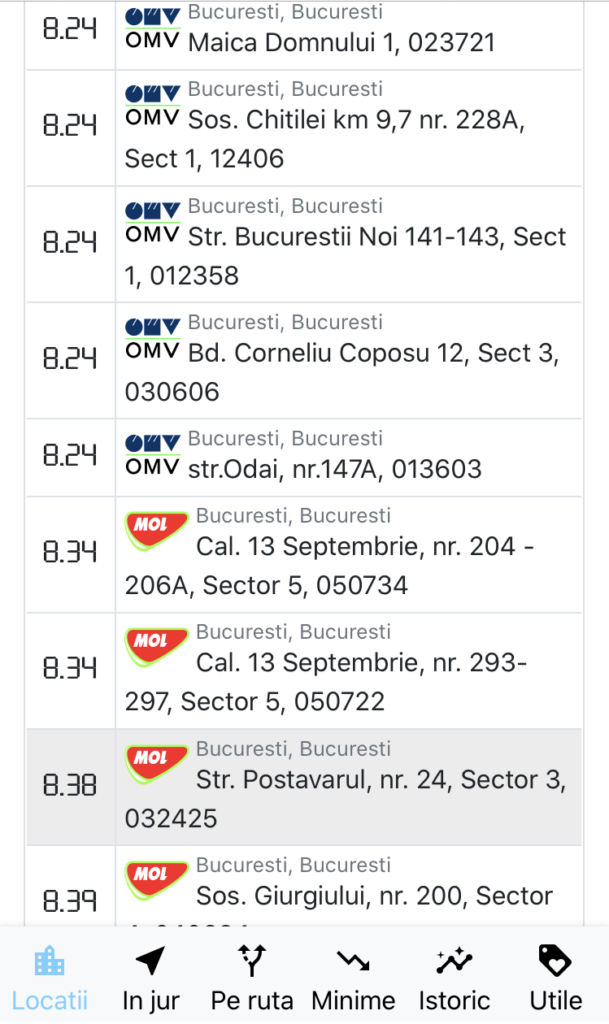Screen dimensions: 609x1024
Task: View OMV Bd. Corneliu Coposu 12 station
Action: click(x=304, y=360)
